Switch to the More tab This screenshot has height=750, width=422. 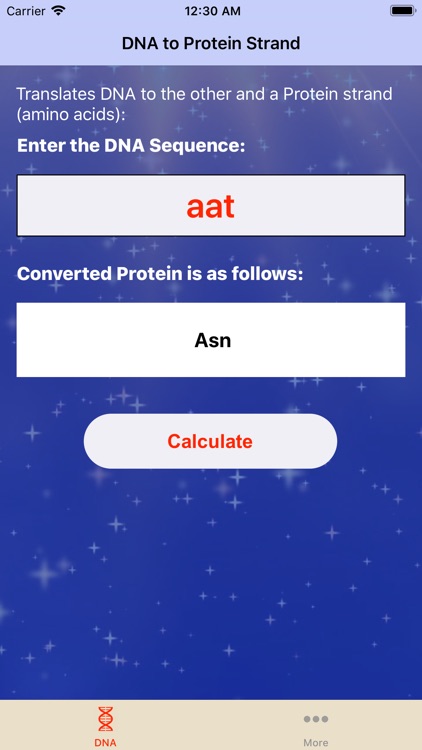pyautogui.click(x=316, y=727)
